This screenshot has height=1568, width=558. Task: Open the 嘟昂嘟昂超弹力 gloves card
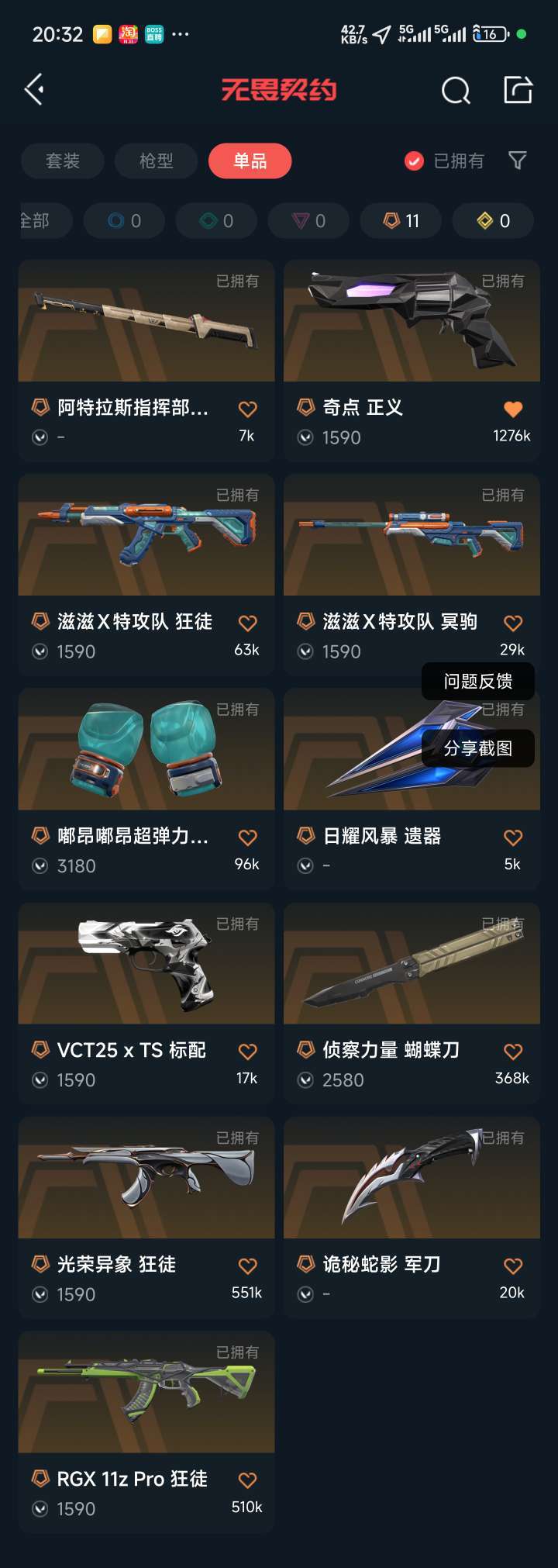[x=146, y=789]
